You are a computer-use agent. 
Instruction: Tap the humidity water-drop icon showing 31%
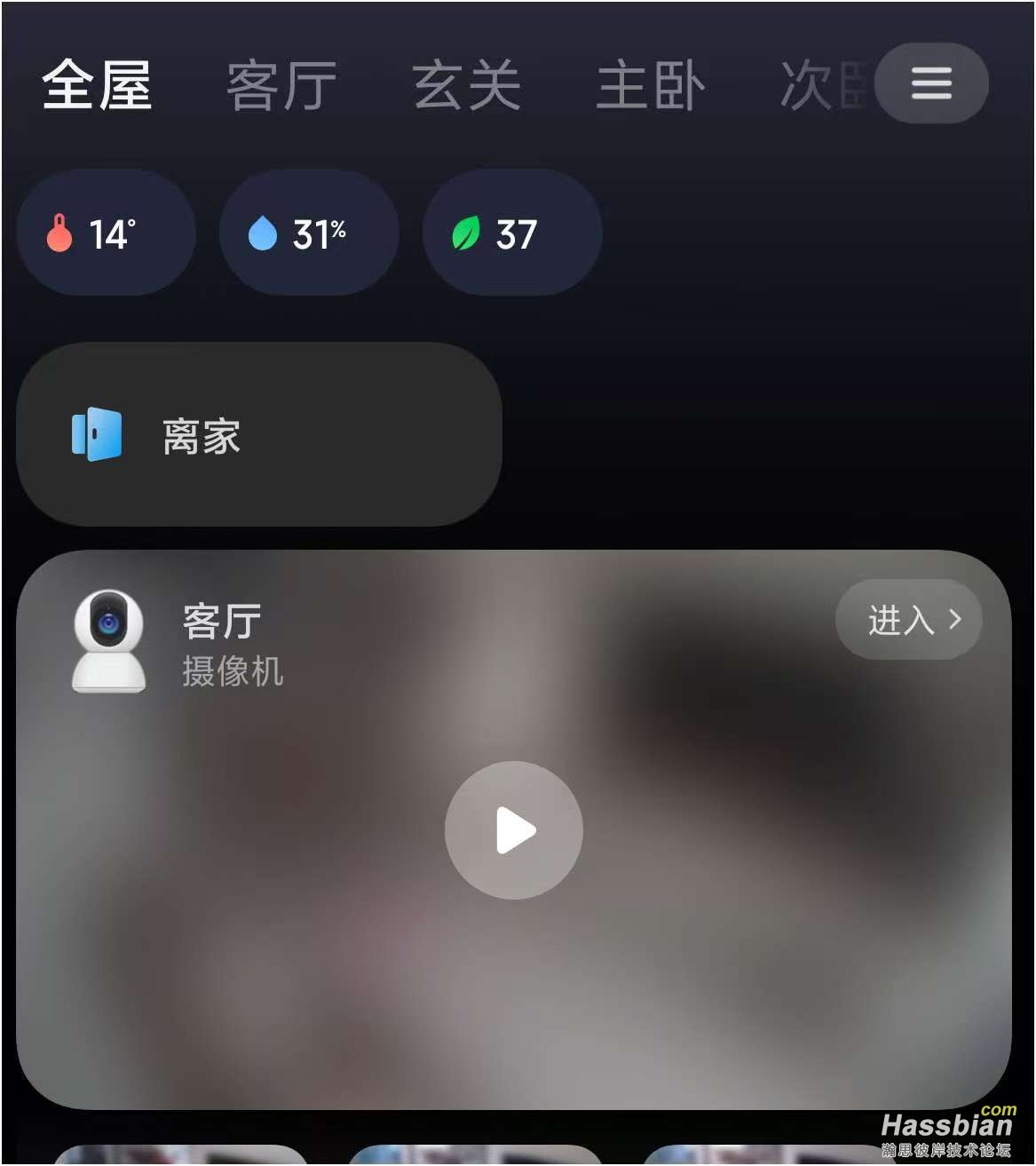tap(263, 232)
